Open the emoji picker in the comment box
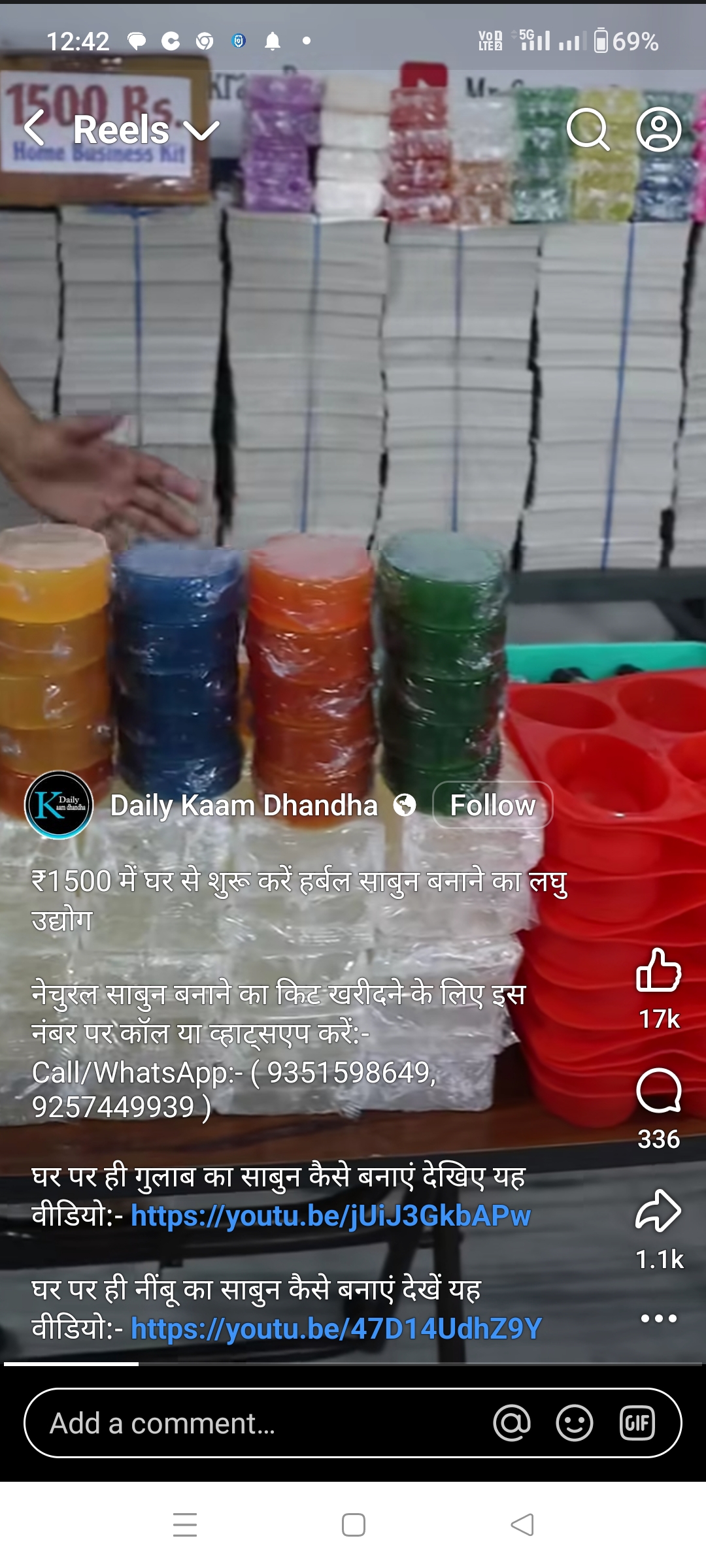Screen dimensions: 706x1568 tap(574, 1423)
